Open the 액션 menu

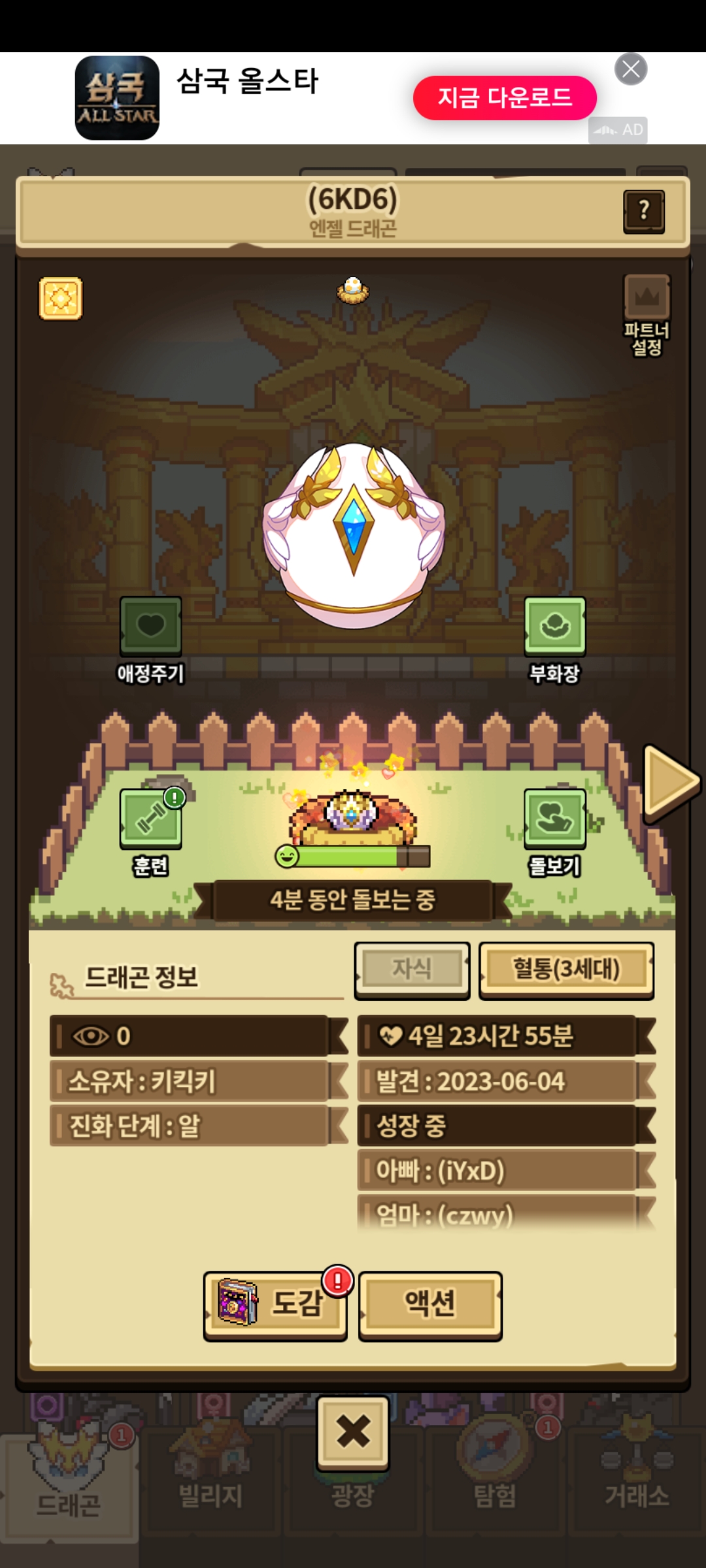coord(430,1304)
